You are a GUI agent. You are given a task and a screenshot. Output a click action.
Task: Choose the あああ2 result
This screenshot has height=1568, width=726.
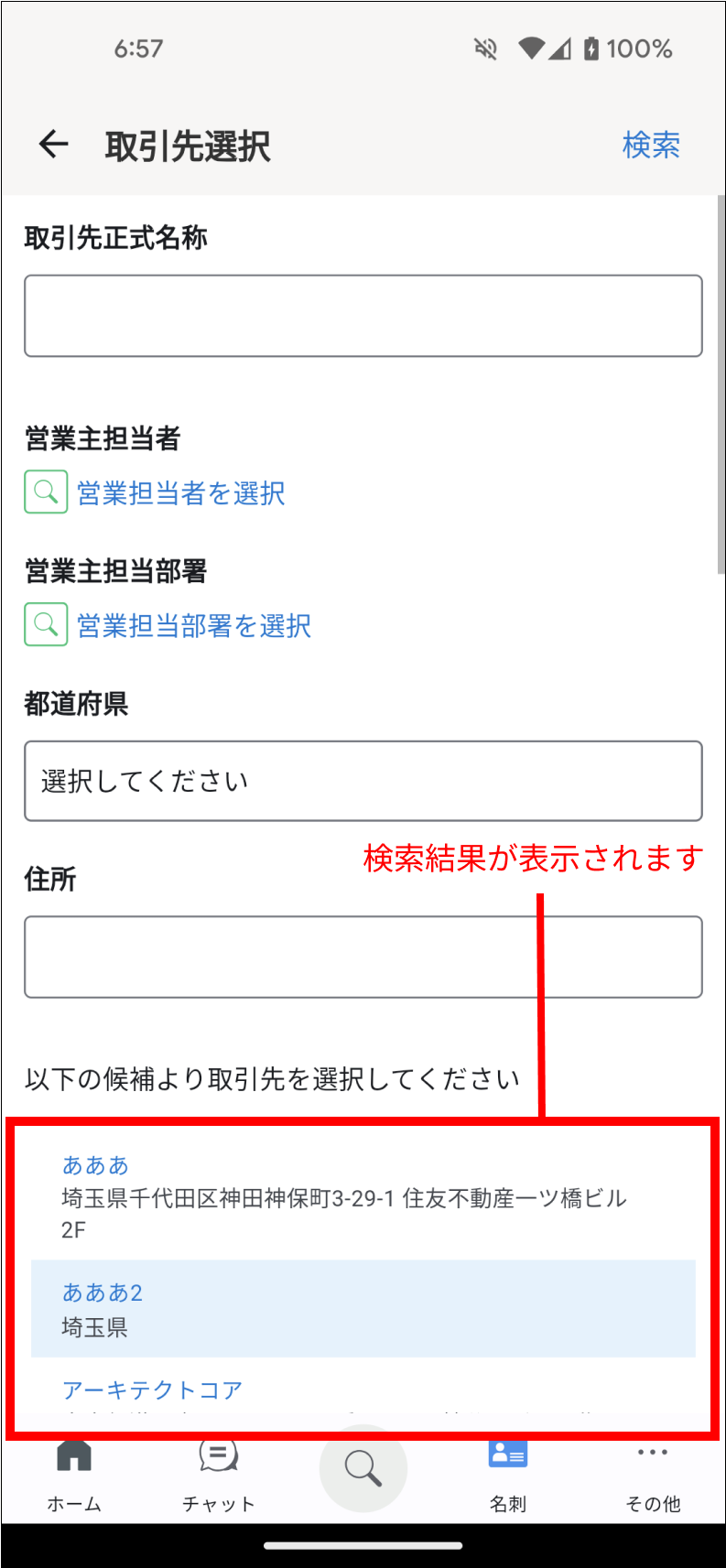[363, 1308]
